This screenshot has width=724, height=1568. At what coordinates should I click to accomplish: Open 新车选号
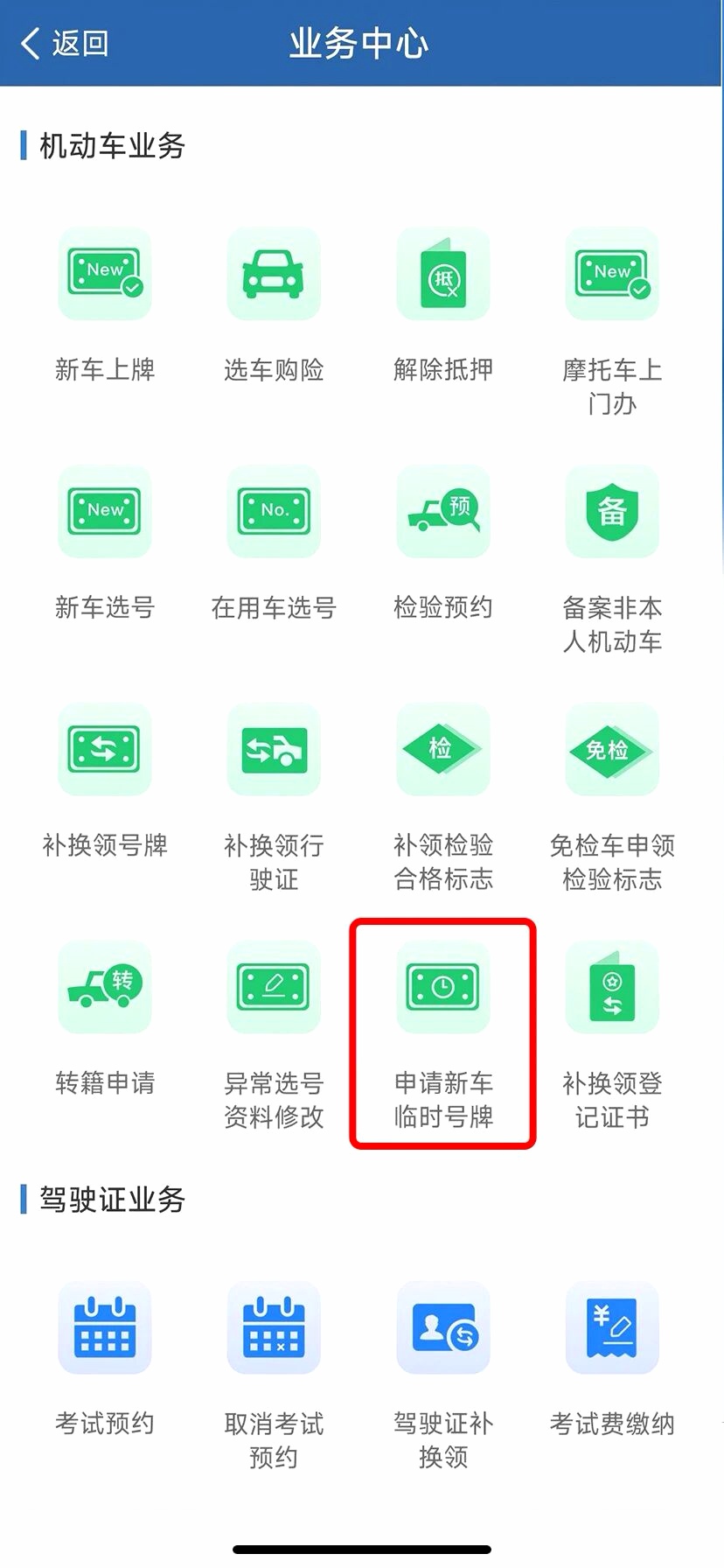105,512
